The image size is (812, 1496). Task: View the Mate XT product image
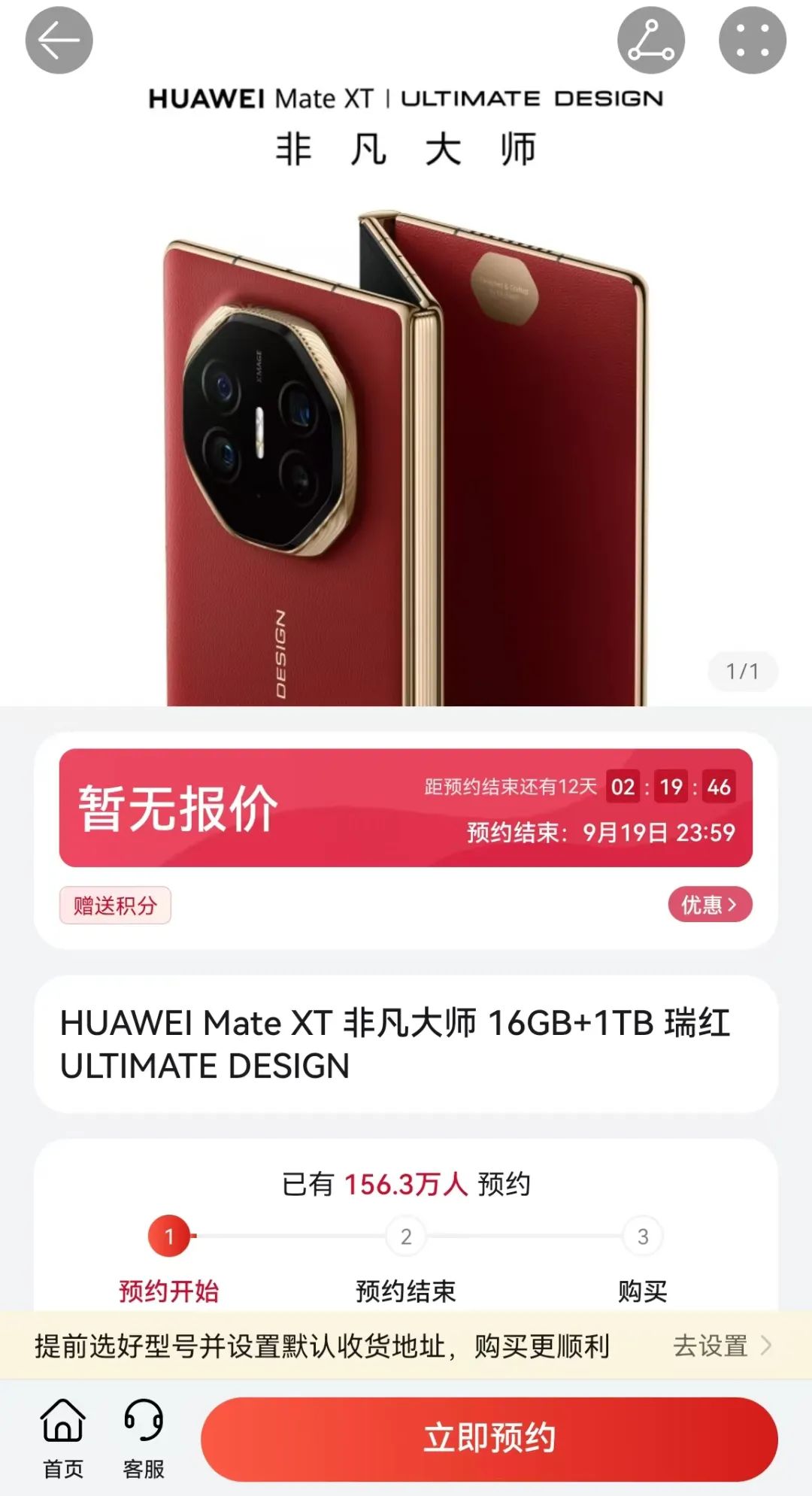406,459
